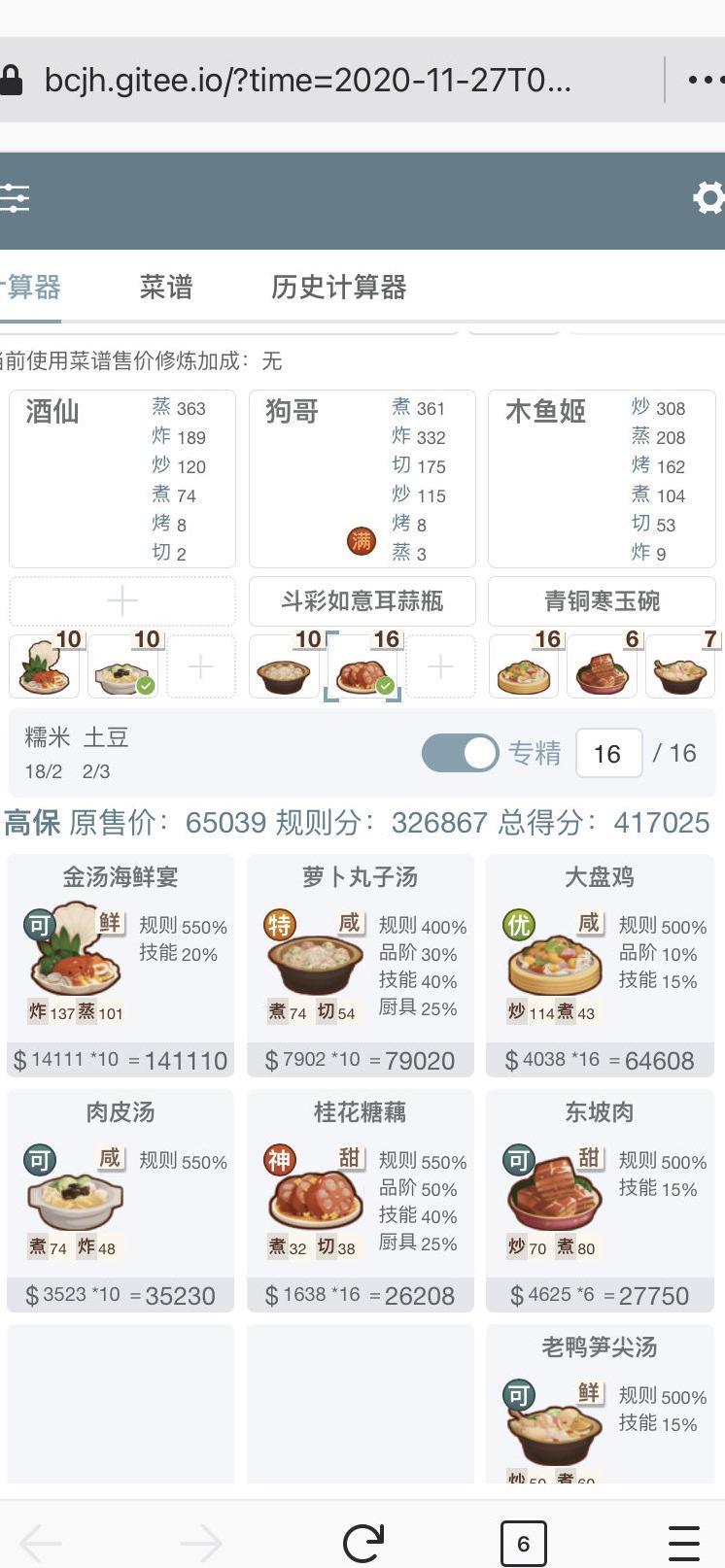Select chef 酒仙 card

point(121,478)
